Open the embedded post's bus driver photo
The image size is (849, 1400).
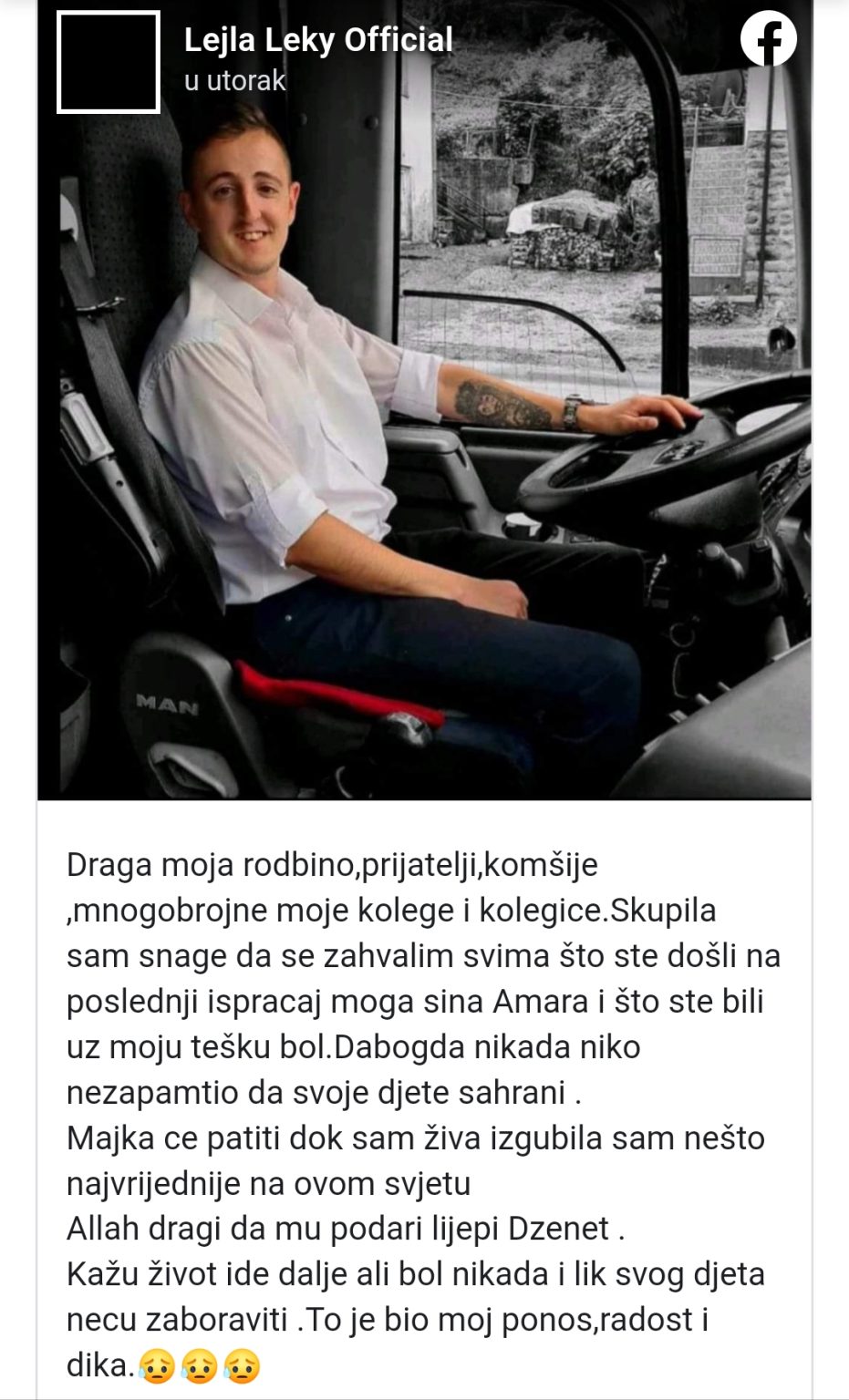pos(424,456)
